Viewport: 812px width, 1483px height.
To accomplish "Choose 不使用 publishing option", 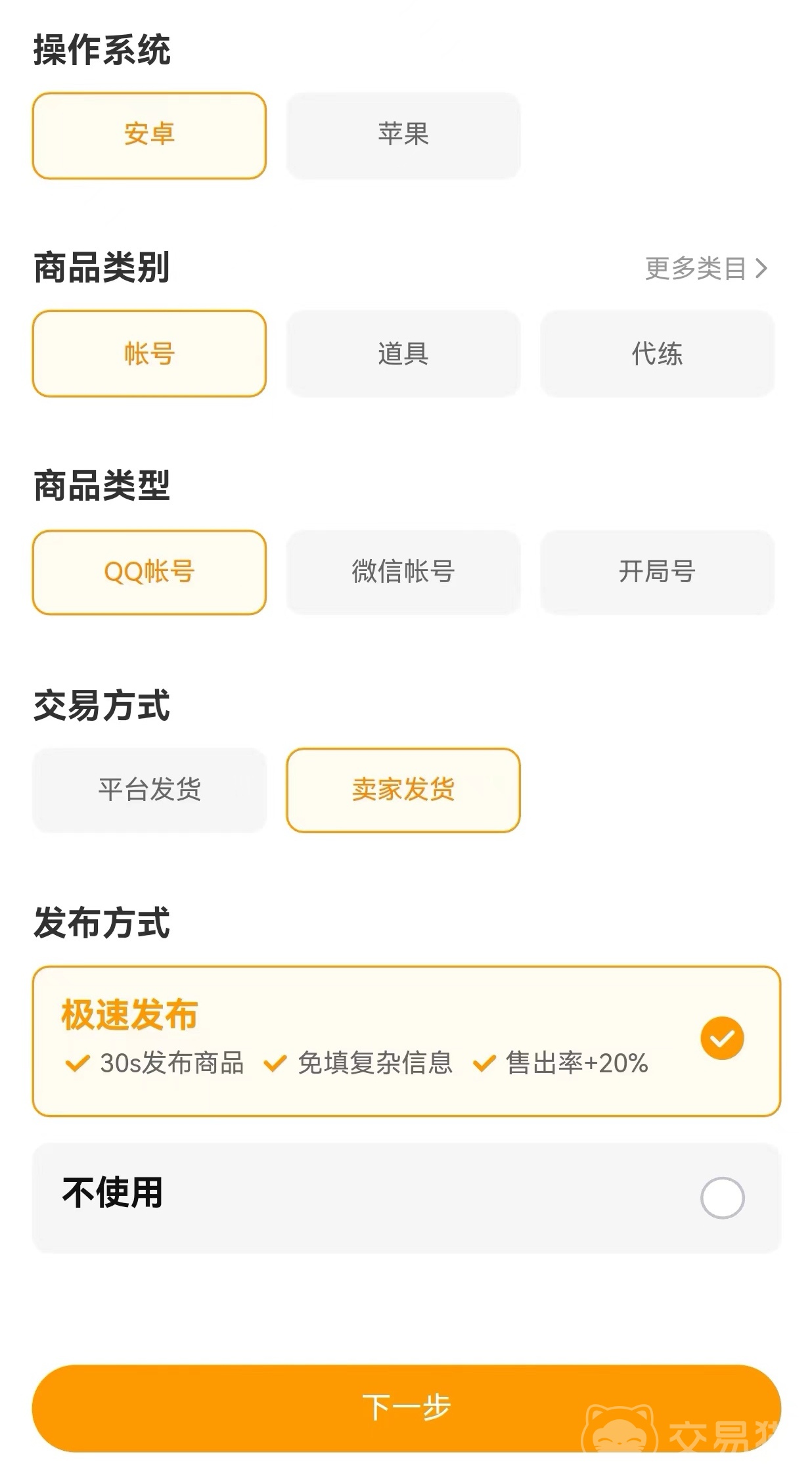I will click(x=406, y=1197).
